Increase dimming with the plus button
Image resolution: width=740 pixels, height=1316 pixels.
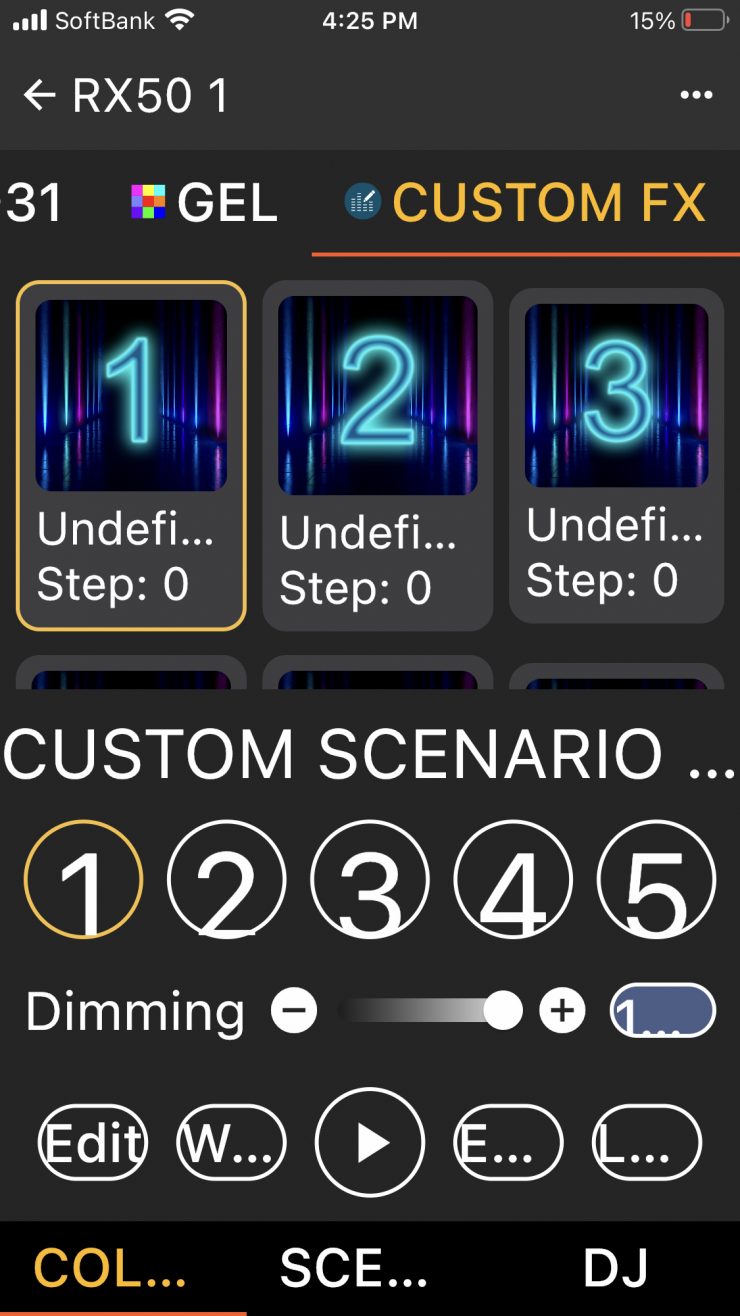point(563,1012)
